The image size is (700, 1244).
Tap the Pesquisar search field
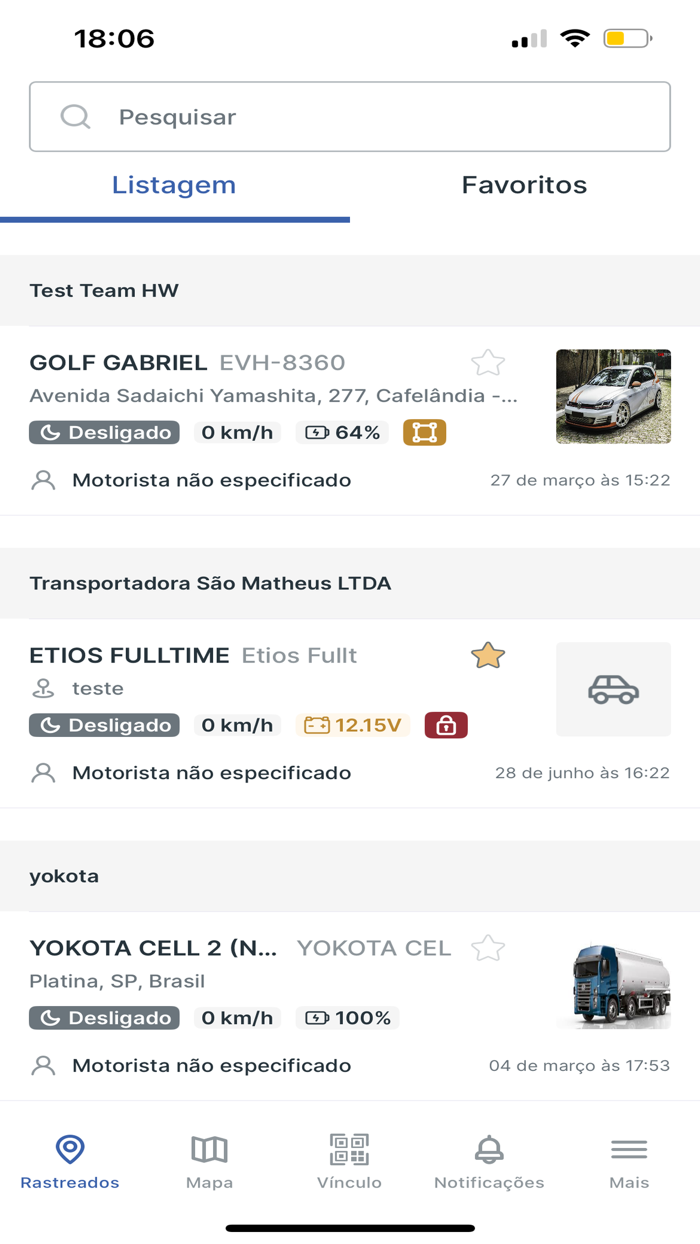(350, 117)
